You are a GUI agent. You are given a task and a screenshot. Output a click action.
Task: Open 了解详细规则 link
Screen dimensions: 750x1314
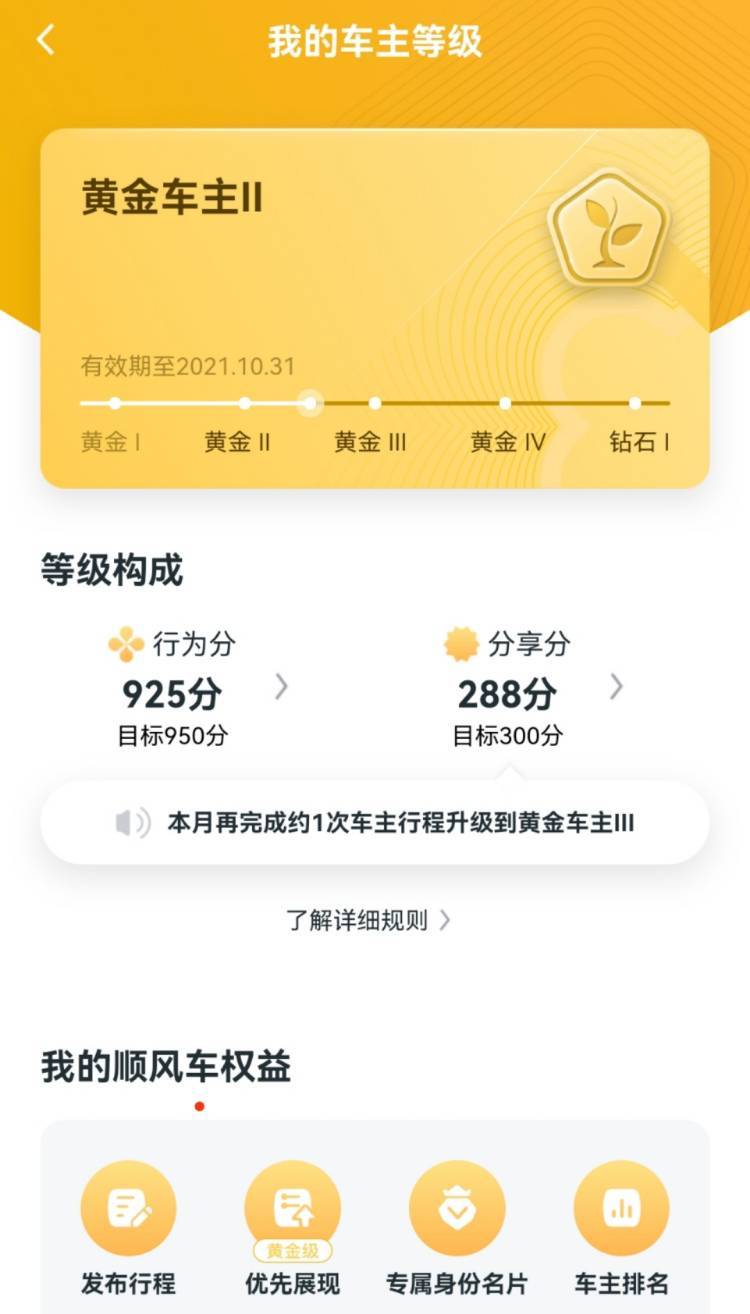[x=369, y=920]
